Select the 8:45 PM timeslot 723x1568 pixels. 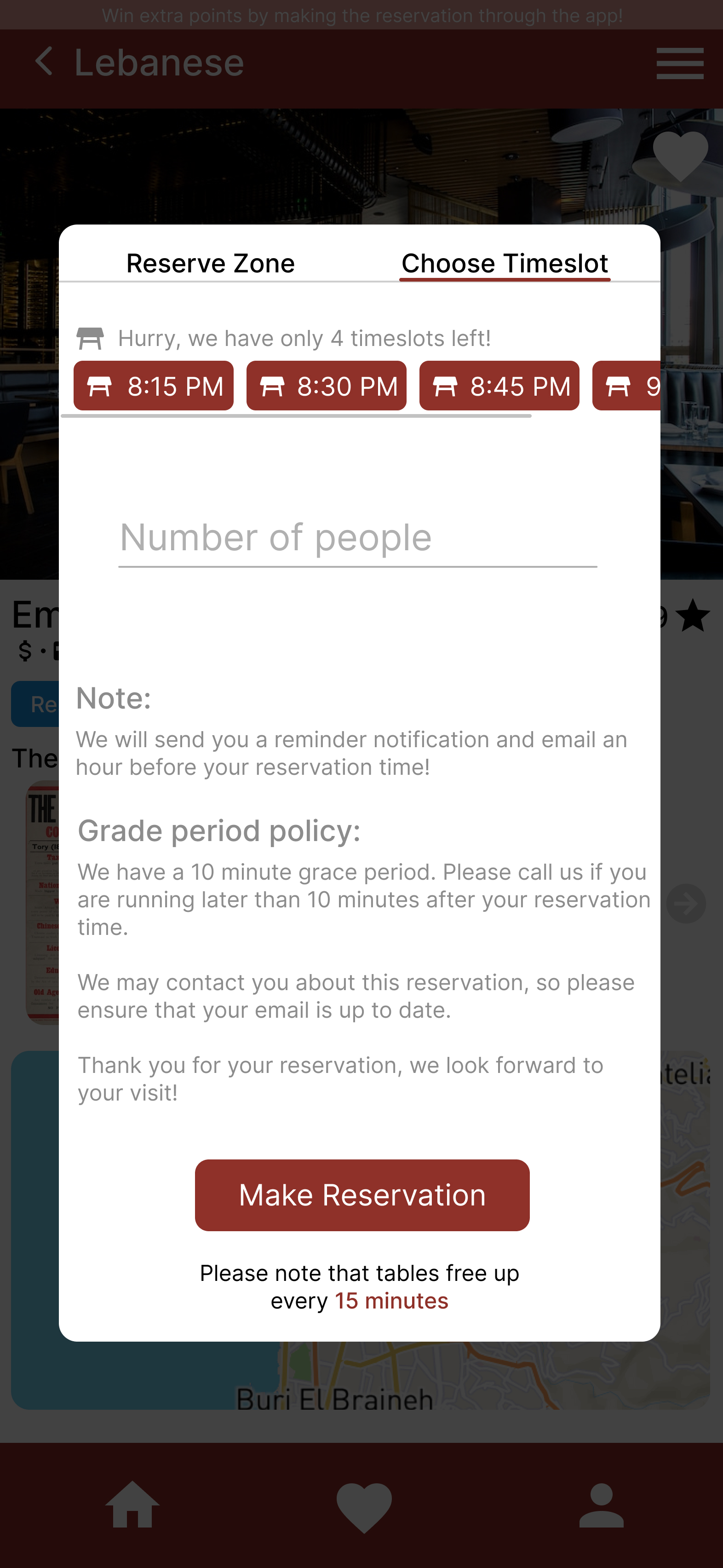[499, 386]
